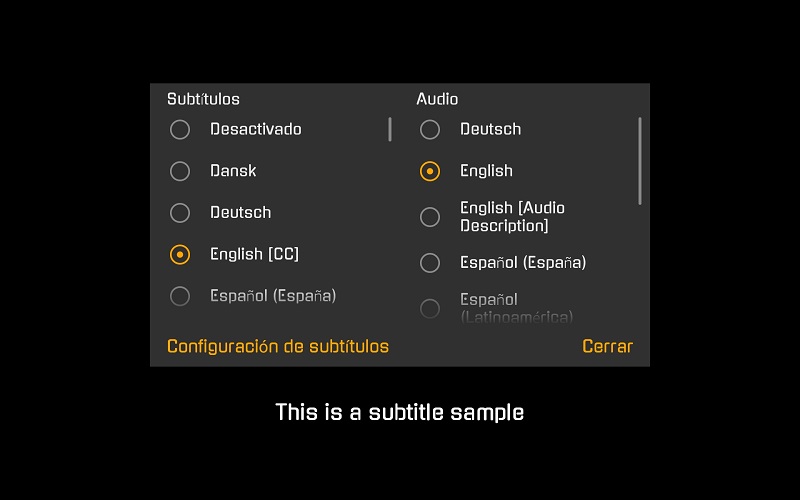Screen dimensions: 800x500
Task: Open Configuración de subtítulos
Action: pos(278,347)
